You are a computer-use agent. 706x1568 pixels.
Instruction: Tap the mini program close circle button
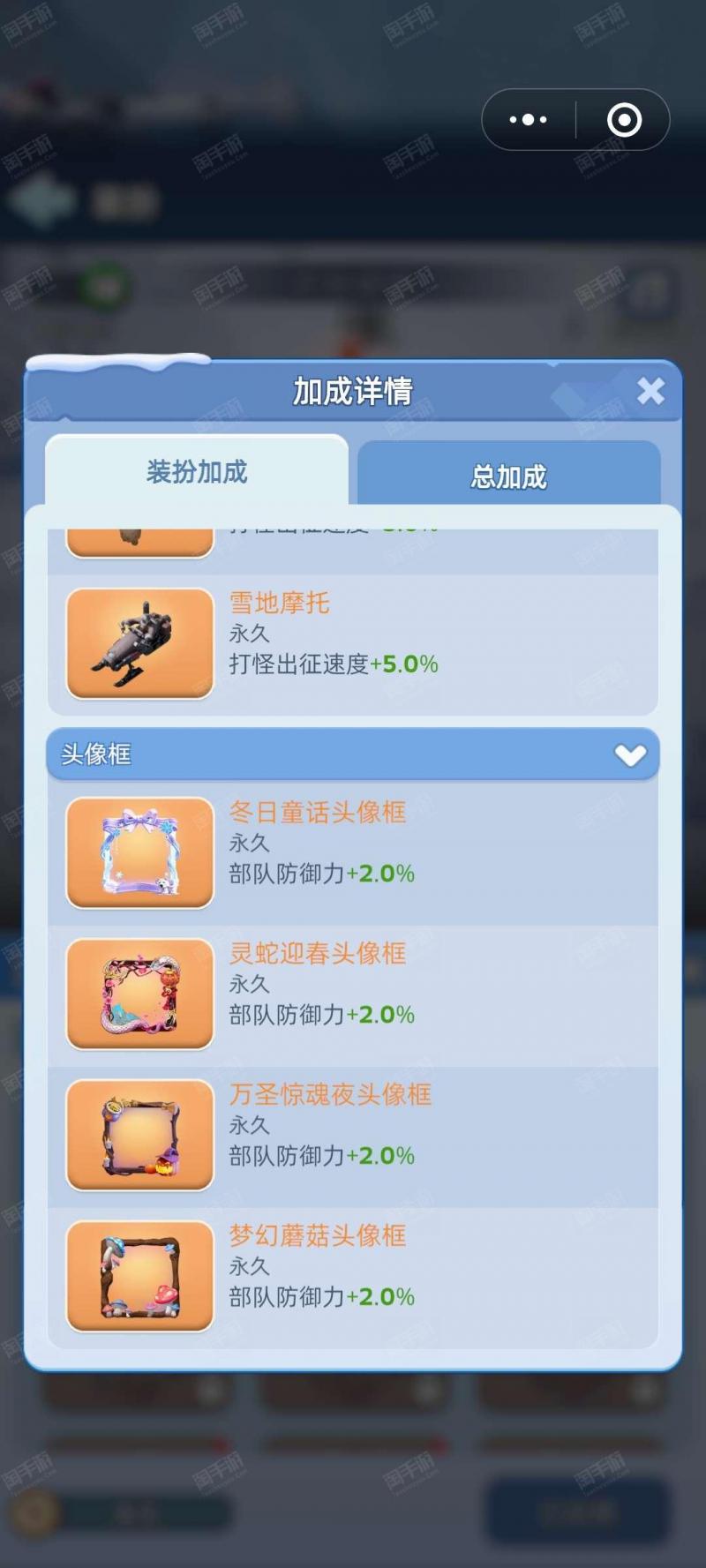click(624, 119)
